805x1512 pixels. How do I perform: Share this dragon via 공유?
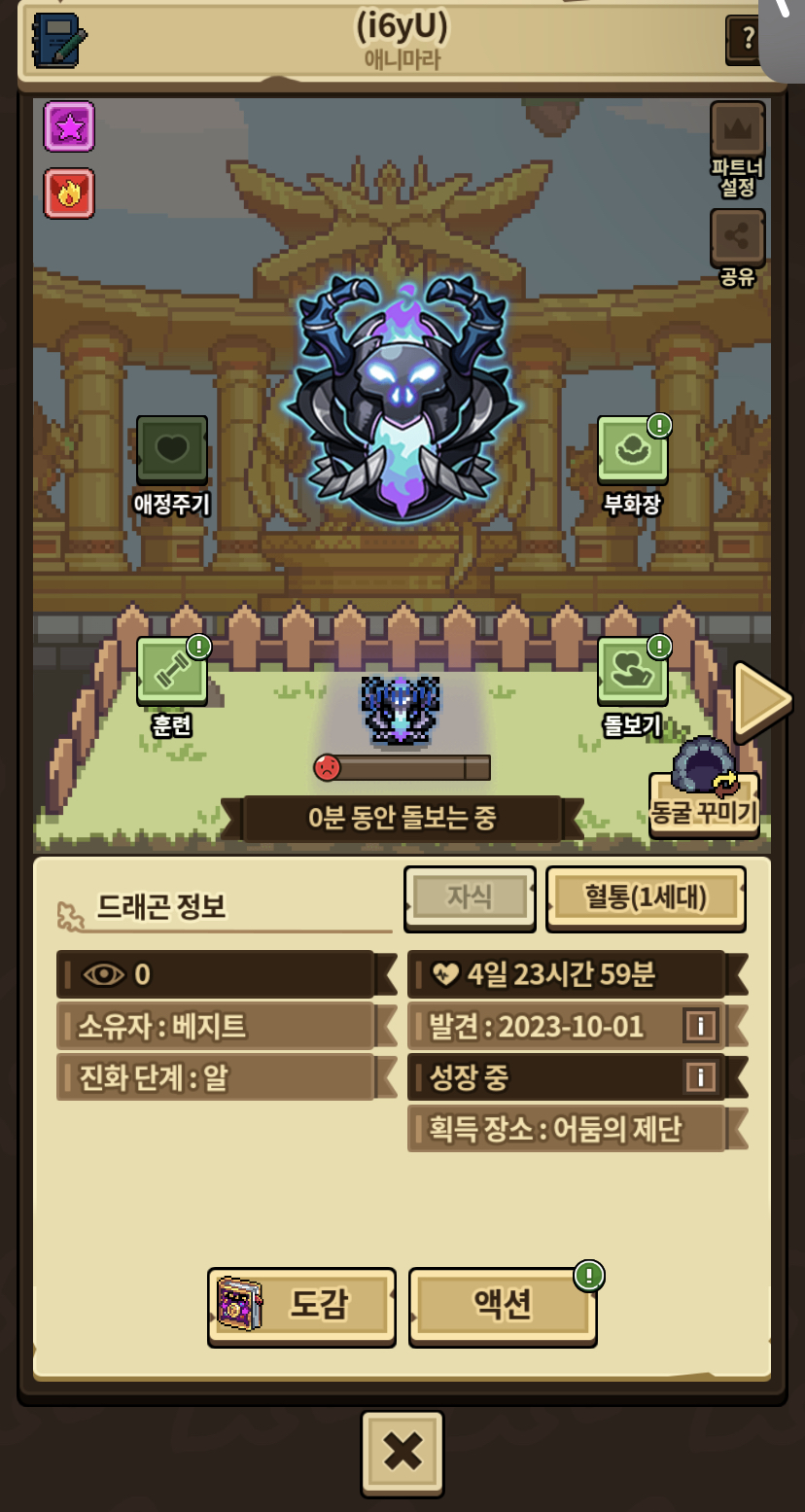737,238
